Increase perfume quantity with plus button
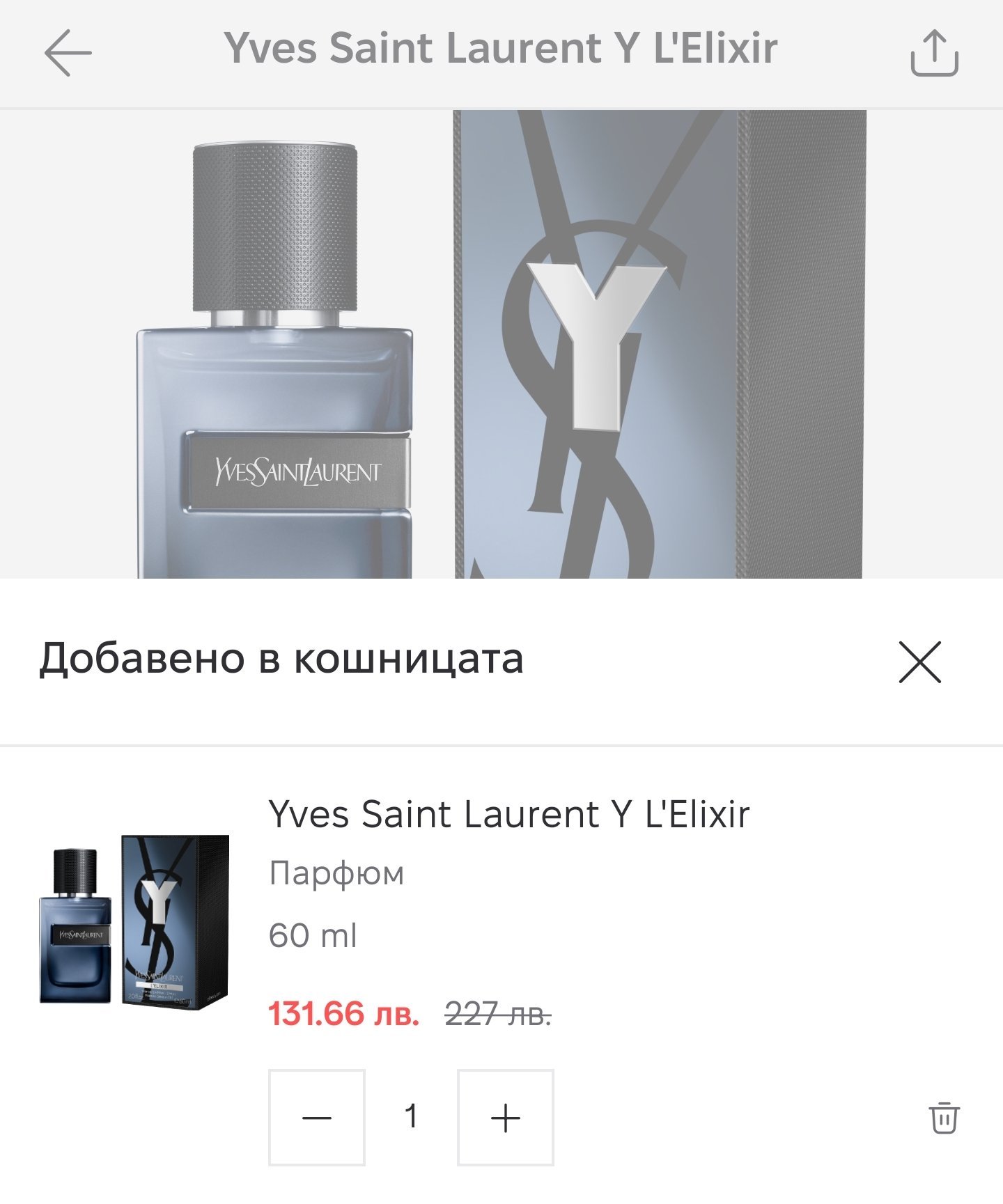The height and width of the screenshot is (1204, 1003). tap(505, 1118)
